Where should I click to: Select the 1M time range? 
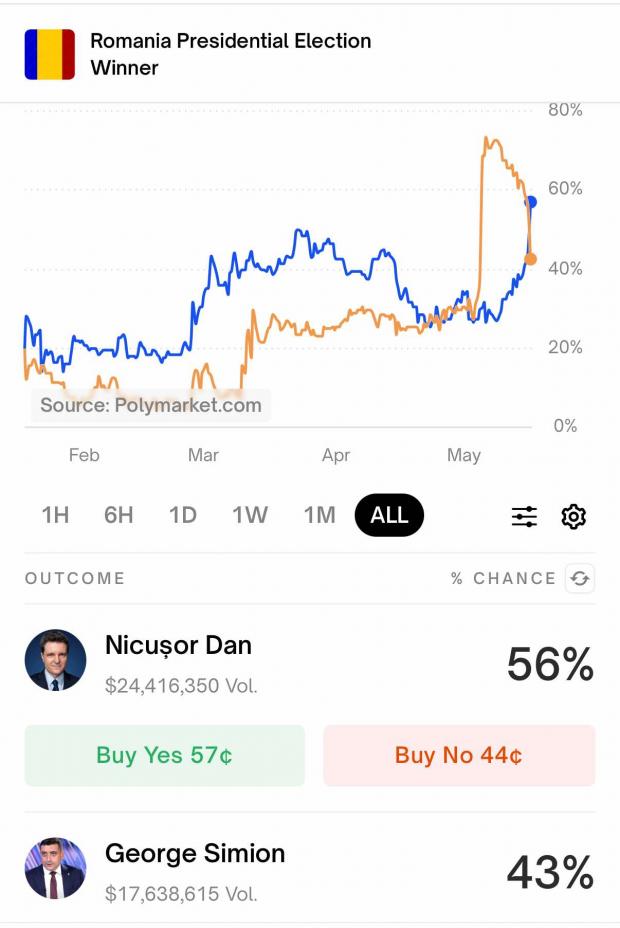click(319, 515)
